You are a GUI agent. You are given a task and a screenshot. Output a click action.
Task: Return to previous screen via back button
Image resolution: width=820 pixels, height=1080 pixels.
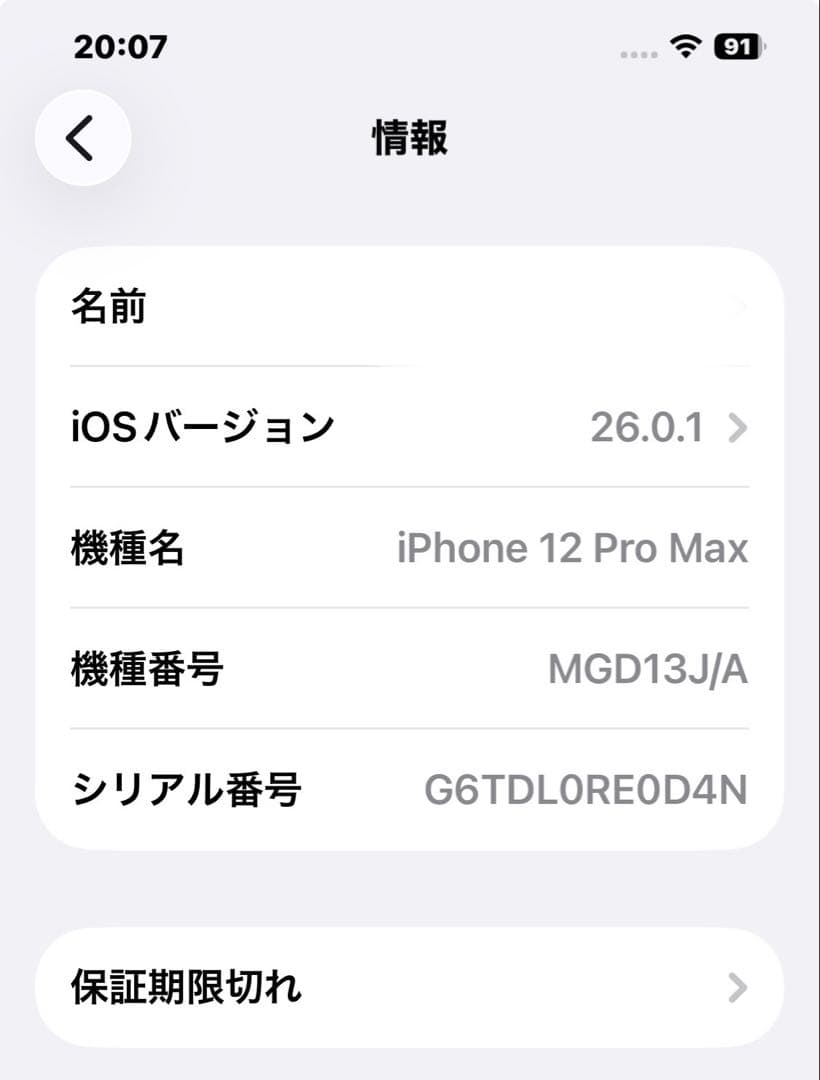(x=84, y=138)
